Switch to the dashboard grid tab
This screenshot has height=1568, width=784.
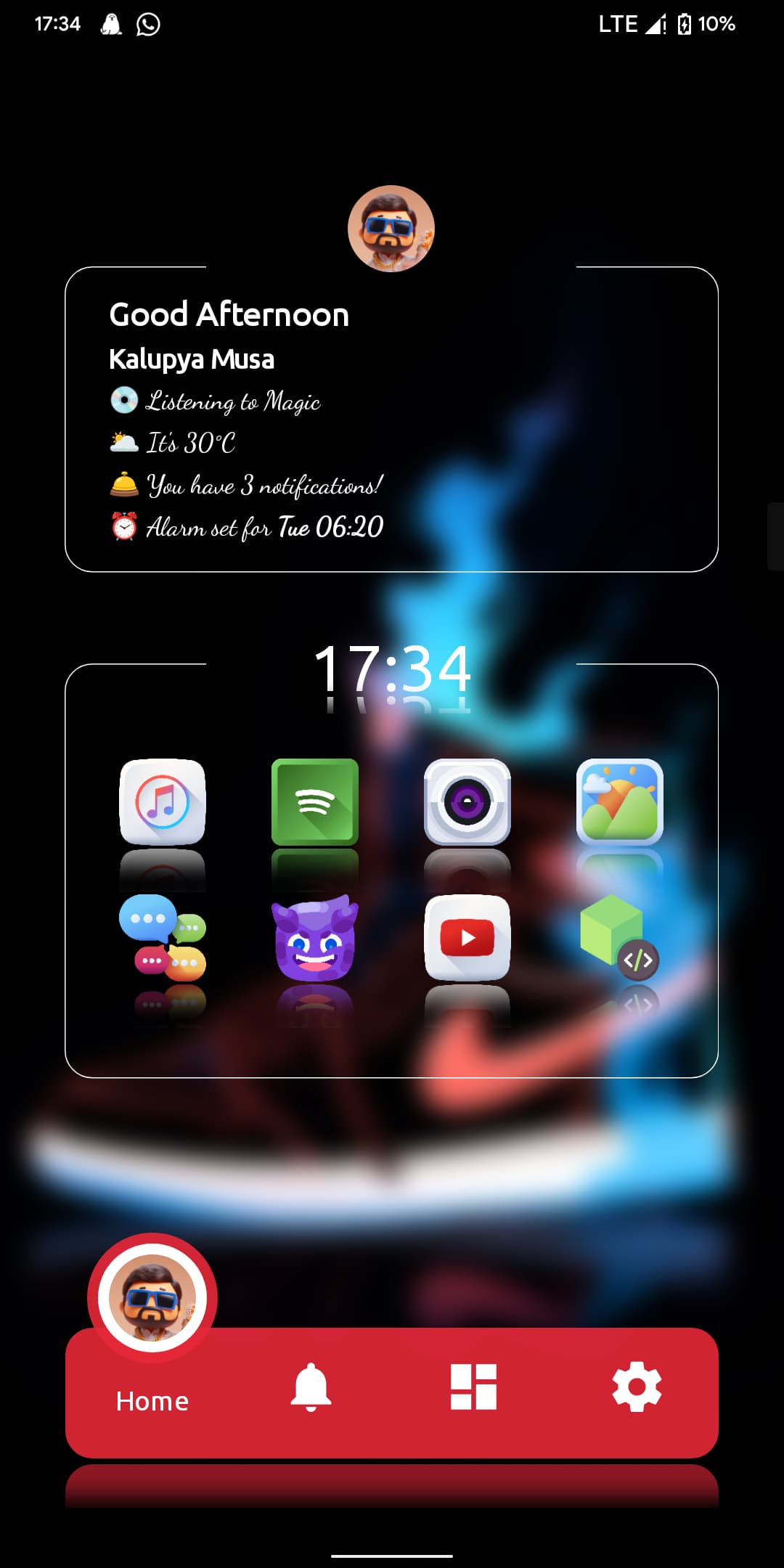[x=473, y=1387]
